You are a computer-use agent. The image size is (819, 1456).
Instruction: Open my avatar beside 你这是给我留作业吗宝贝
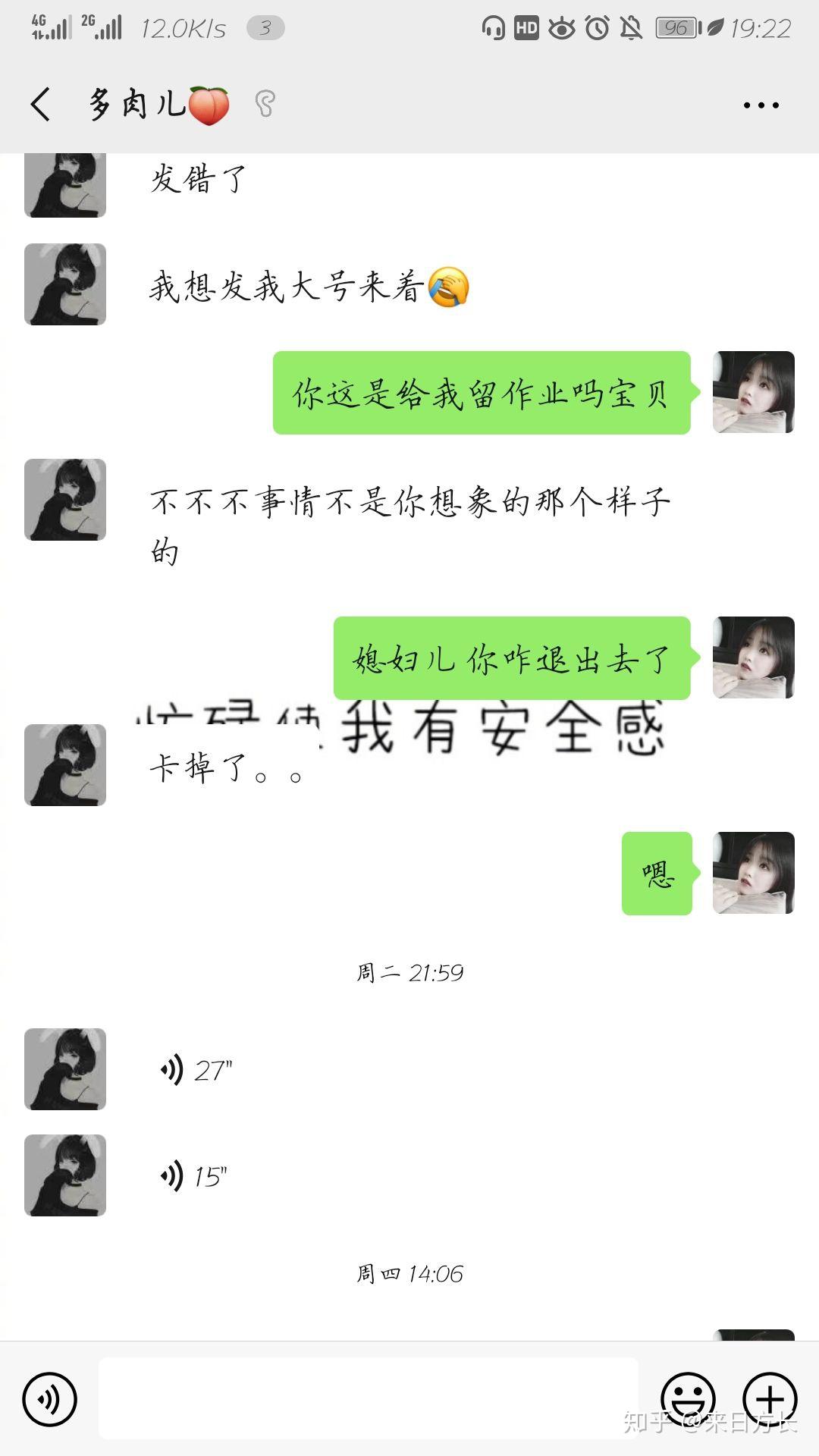coord(753,392)
